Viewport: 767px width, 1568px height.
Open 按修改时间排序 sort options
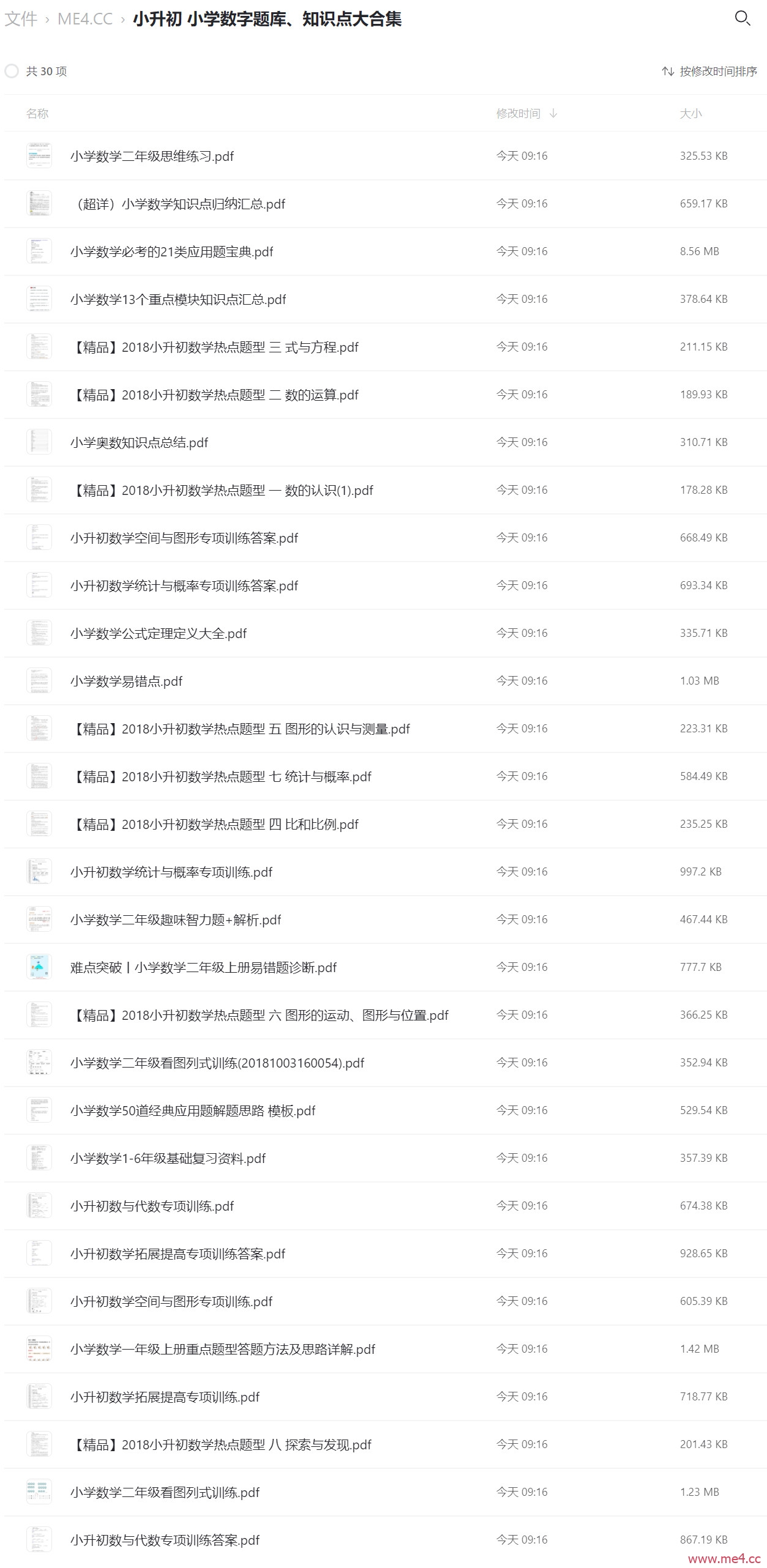coord(709,72)
